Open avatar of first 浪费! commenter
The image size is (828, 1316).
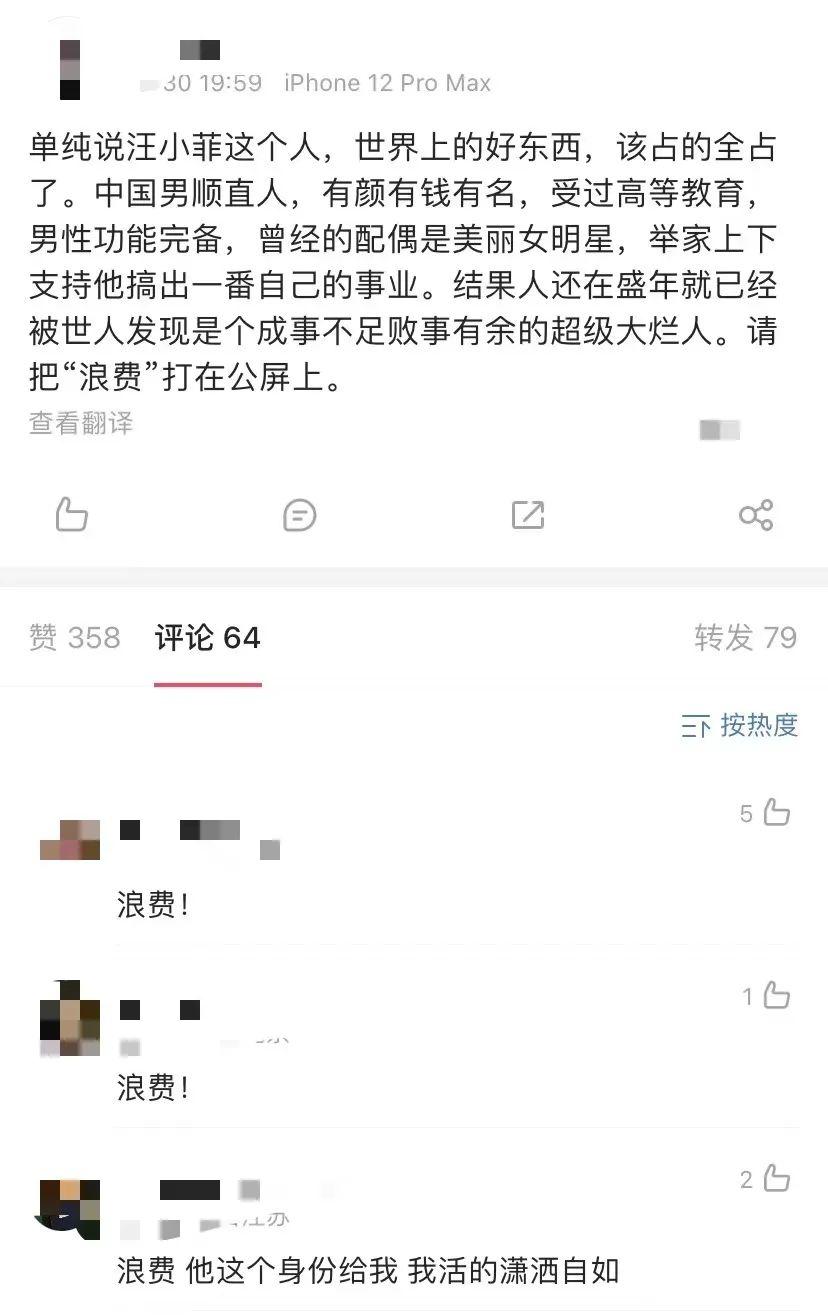click(70, 840)
